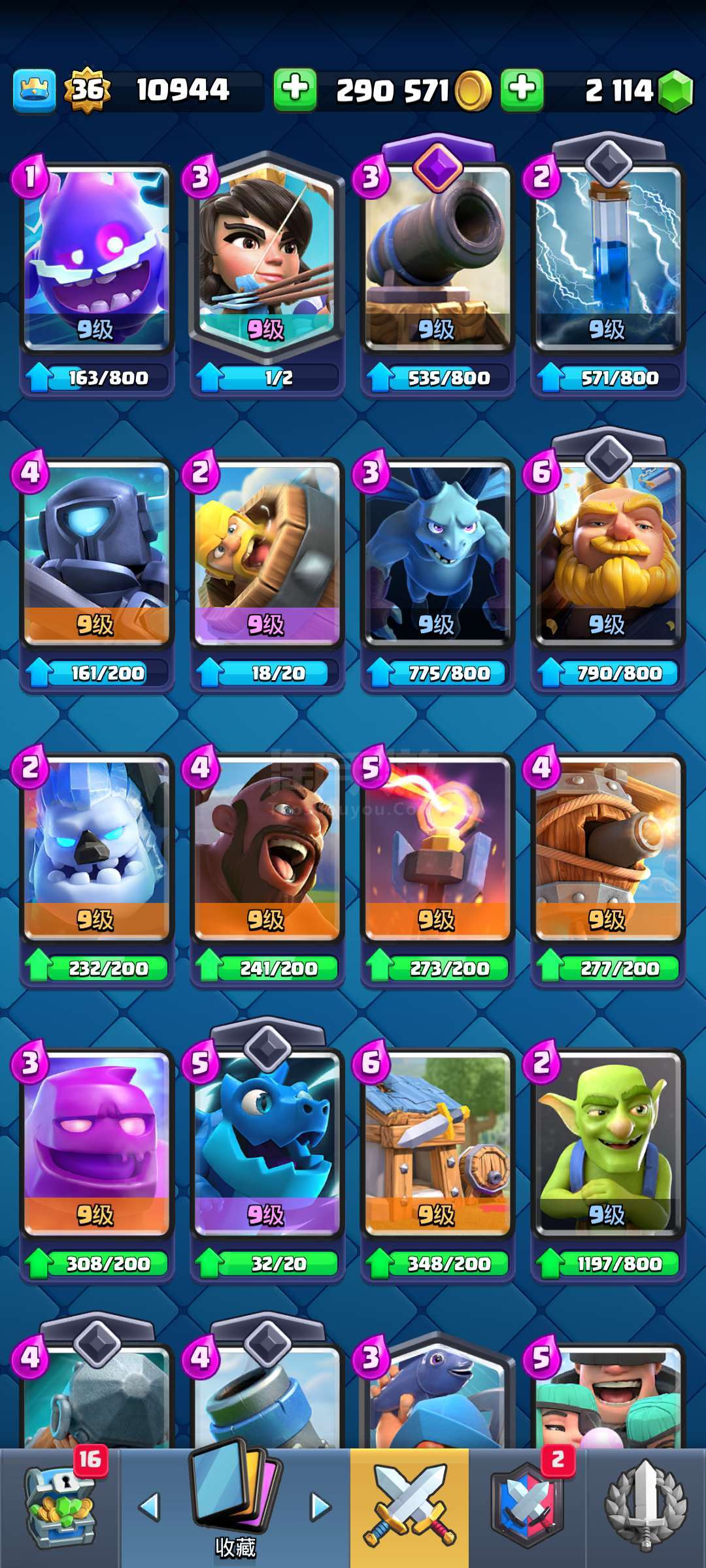The width and height of the screenshot is (706, 1568).
Task: Tap the left arrow beside the cards tab
Action: (150, 1507)
